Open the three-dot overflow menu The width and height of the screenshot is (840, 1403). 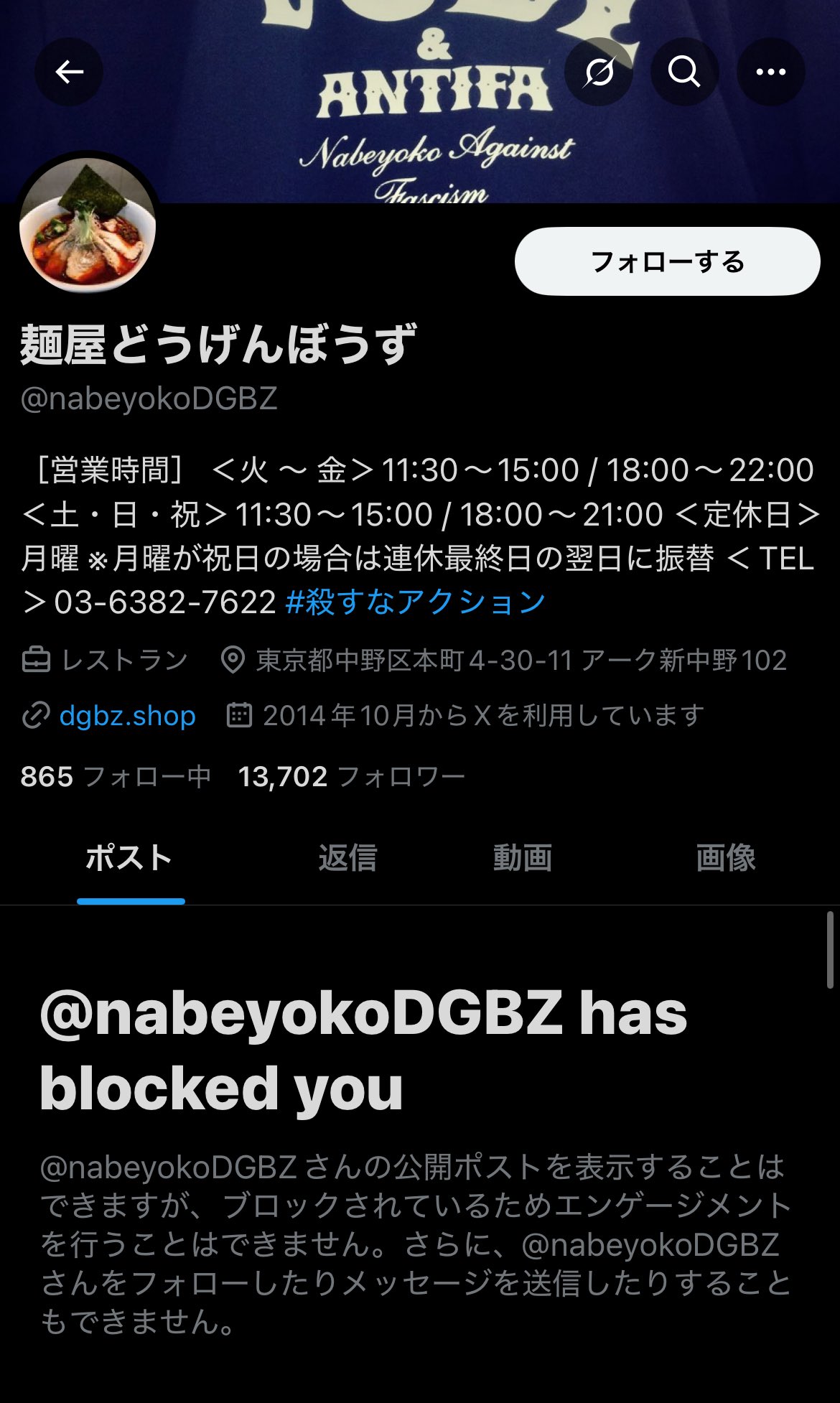(x=770, y=72)
